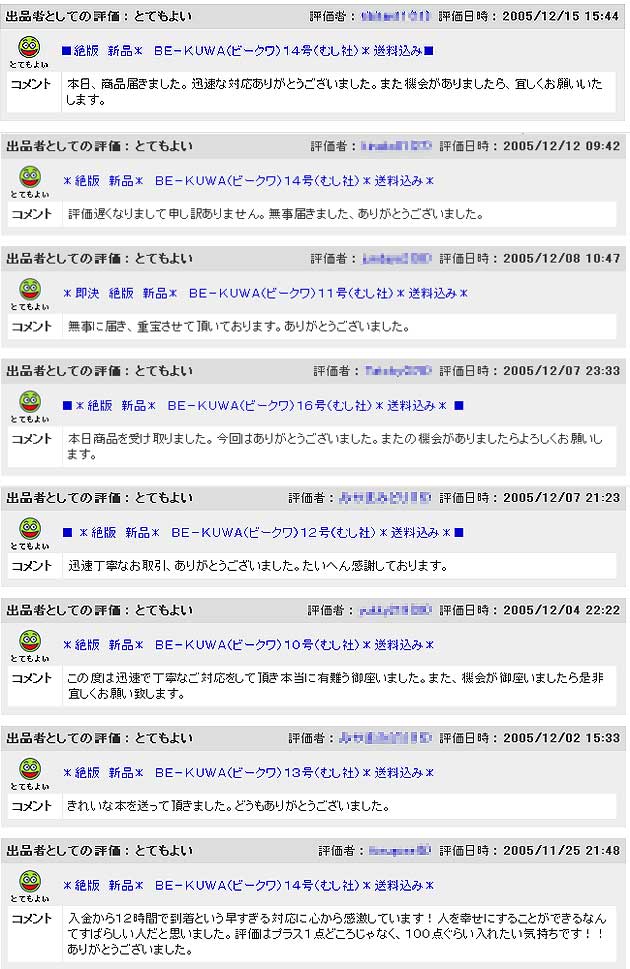The image size is (630, 969).
Task: Open the BE-KUWA 13号 item link
Action: click(248, 773)
